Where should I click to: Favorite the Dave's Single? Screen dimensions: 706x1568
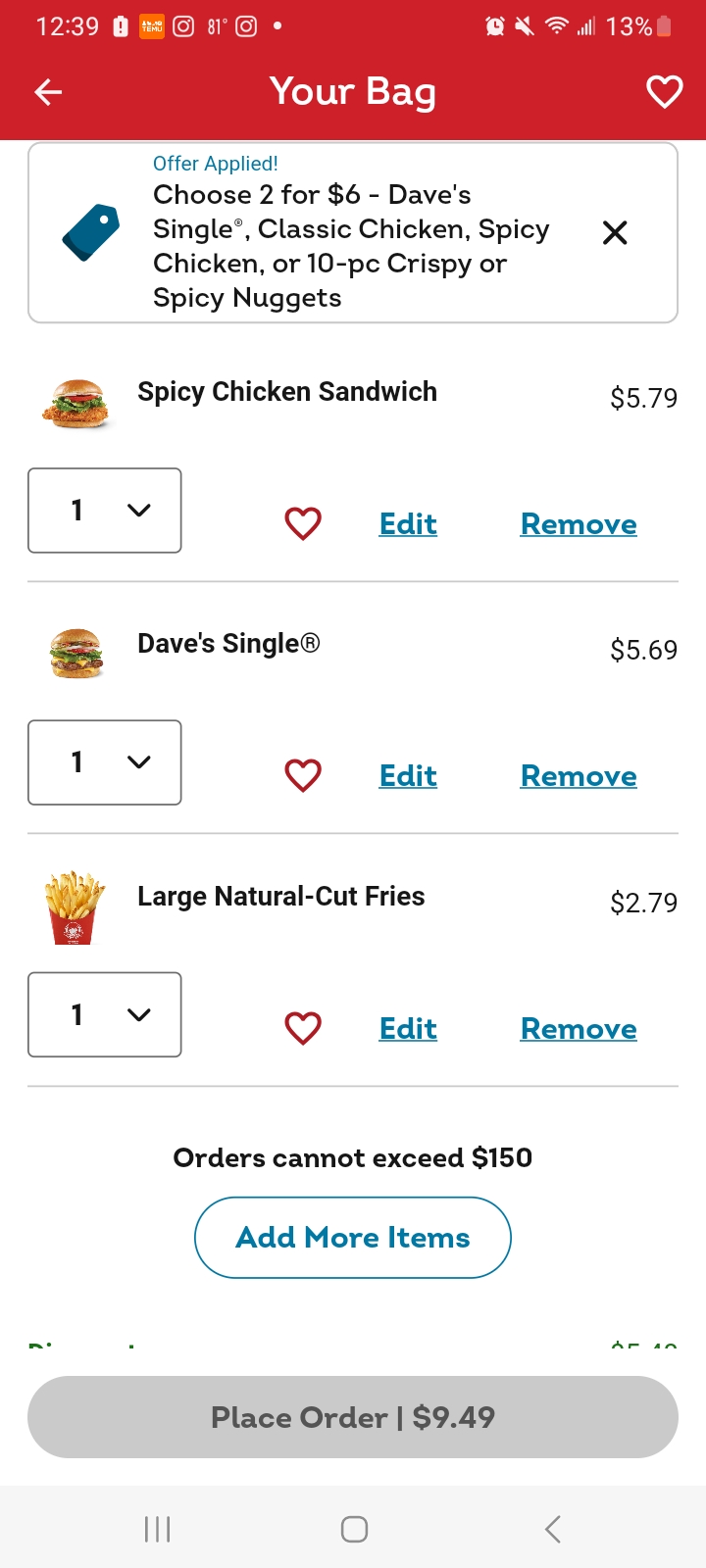click(303, 775)
